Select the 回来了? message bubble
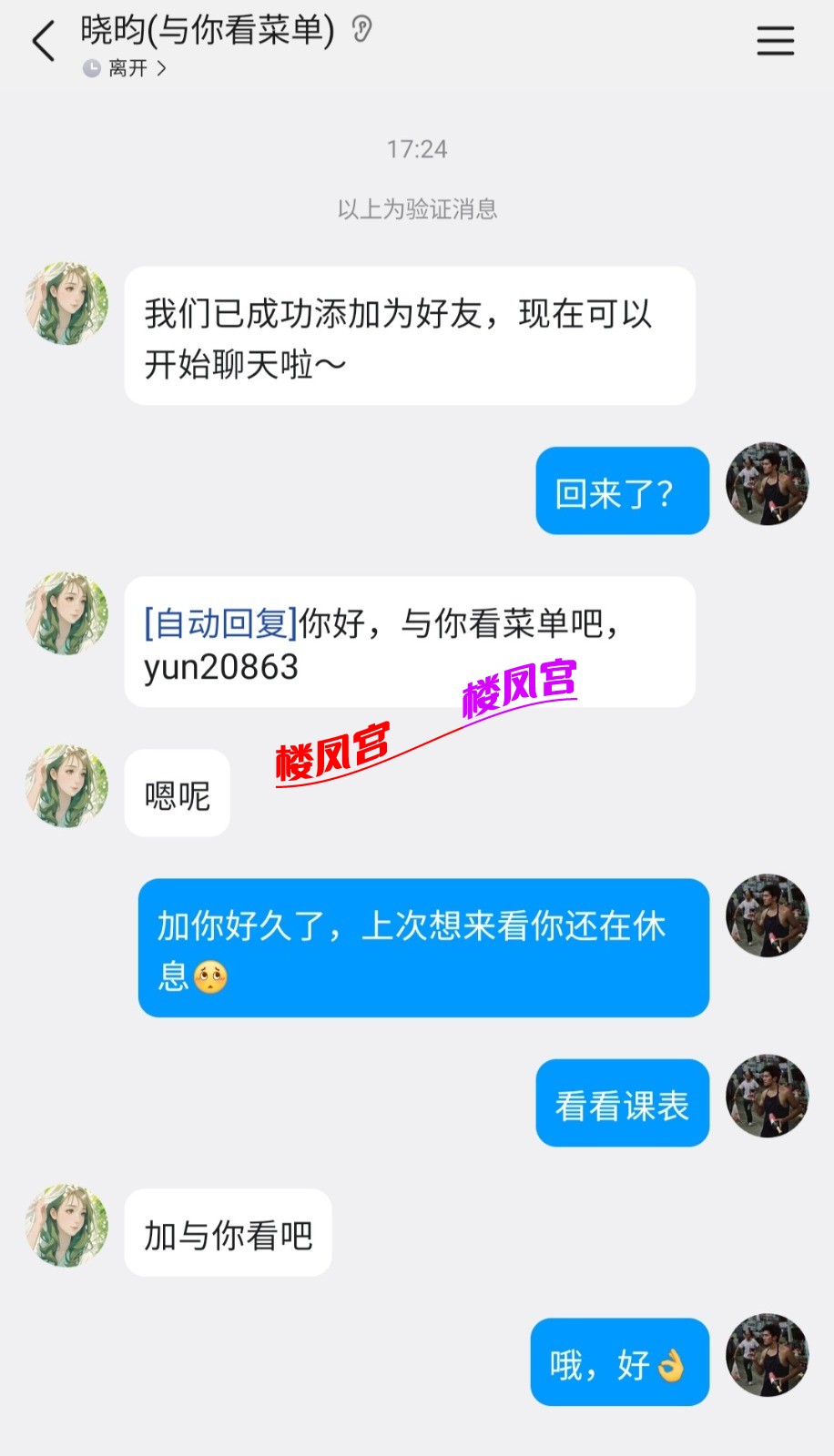834x1456 pixels. tap(622, 491)
